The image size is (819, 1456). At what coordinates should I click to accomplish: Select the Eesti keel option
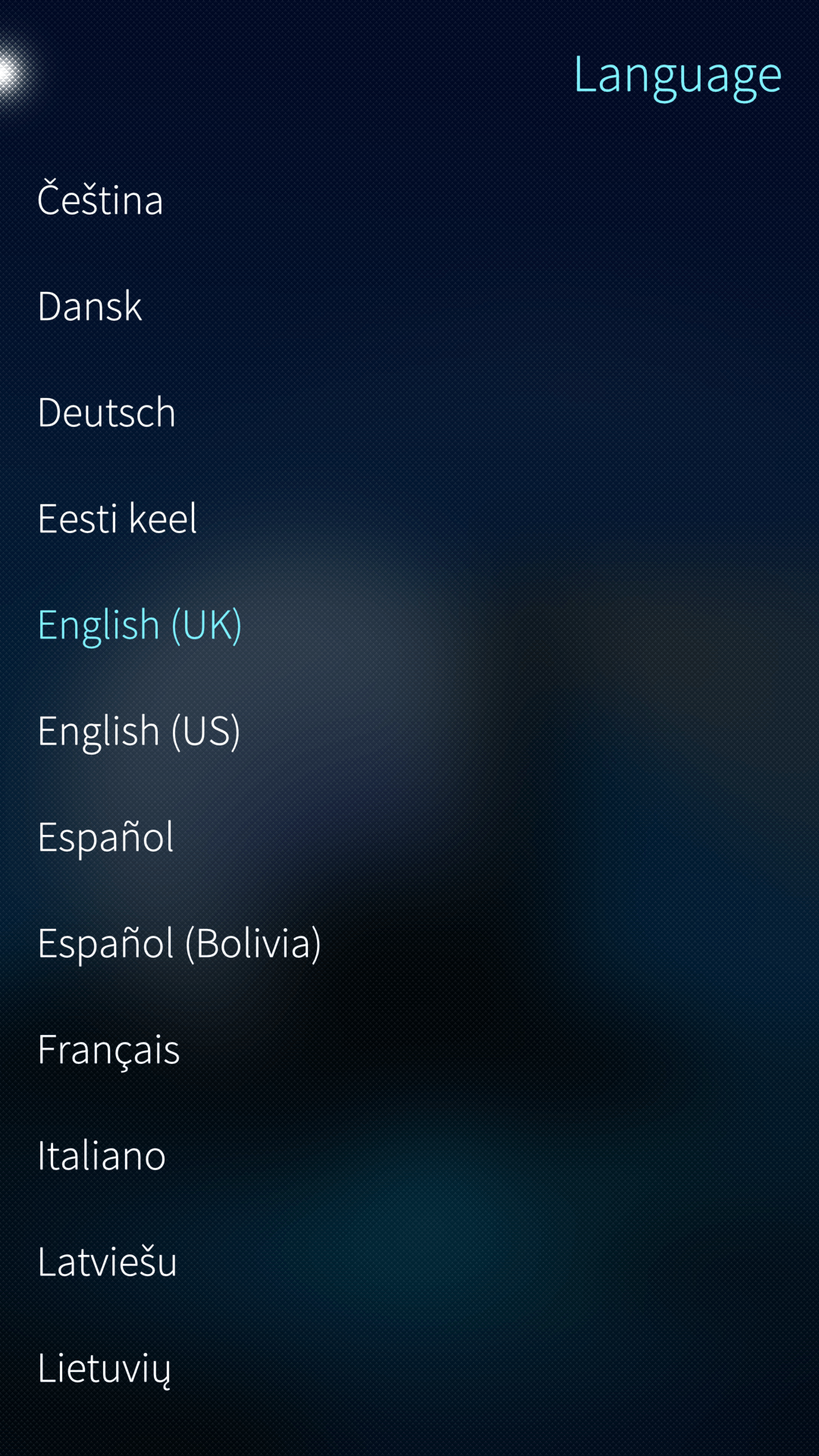pos(409,519)
